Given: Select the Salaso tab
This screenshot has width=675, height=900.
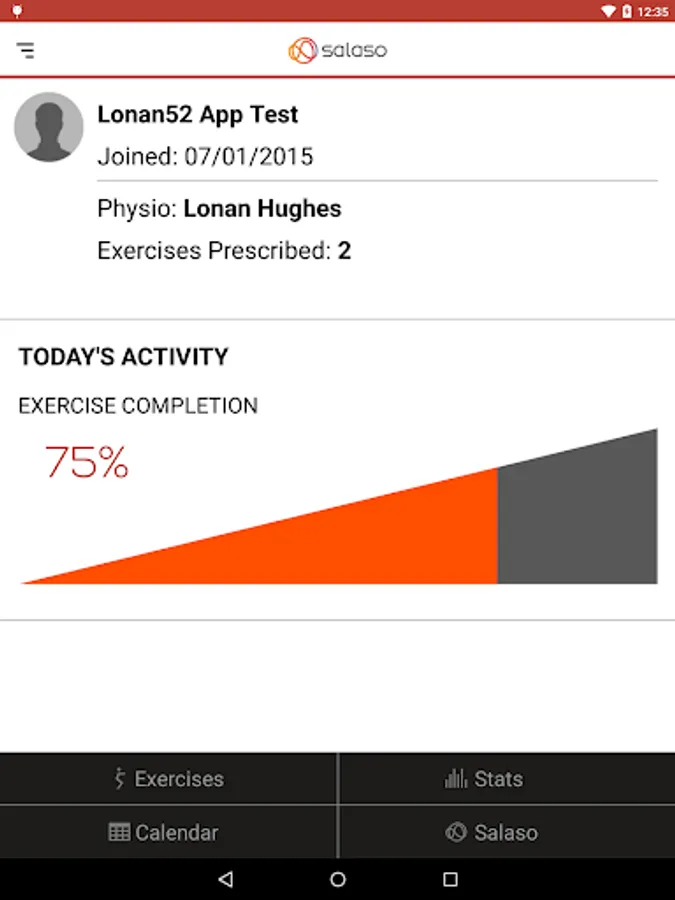Looking at the screenshot, I should click(506, 832).
